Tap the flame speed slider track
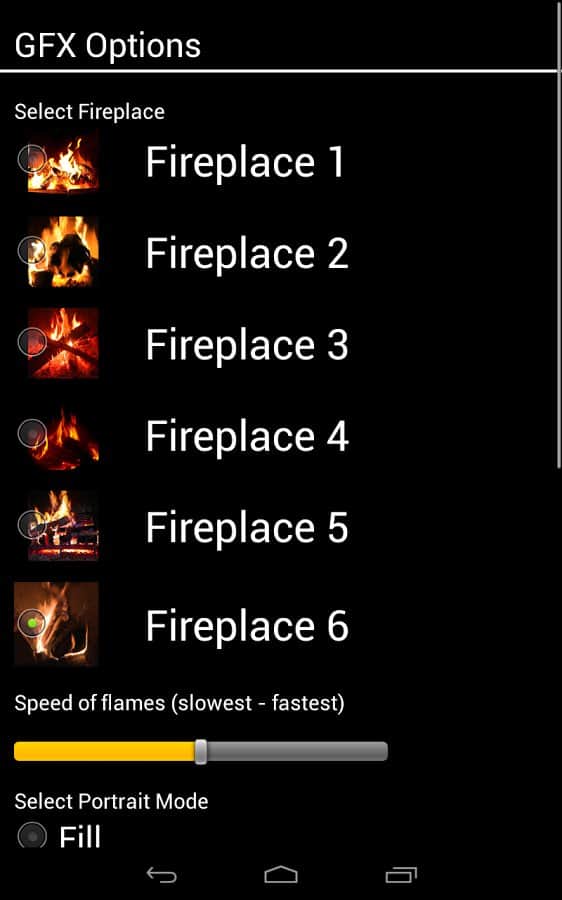The height and width of the screenshot is (900, 562). pos(201,751)
